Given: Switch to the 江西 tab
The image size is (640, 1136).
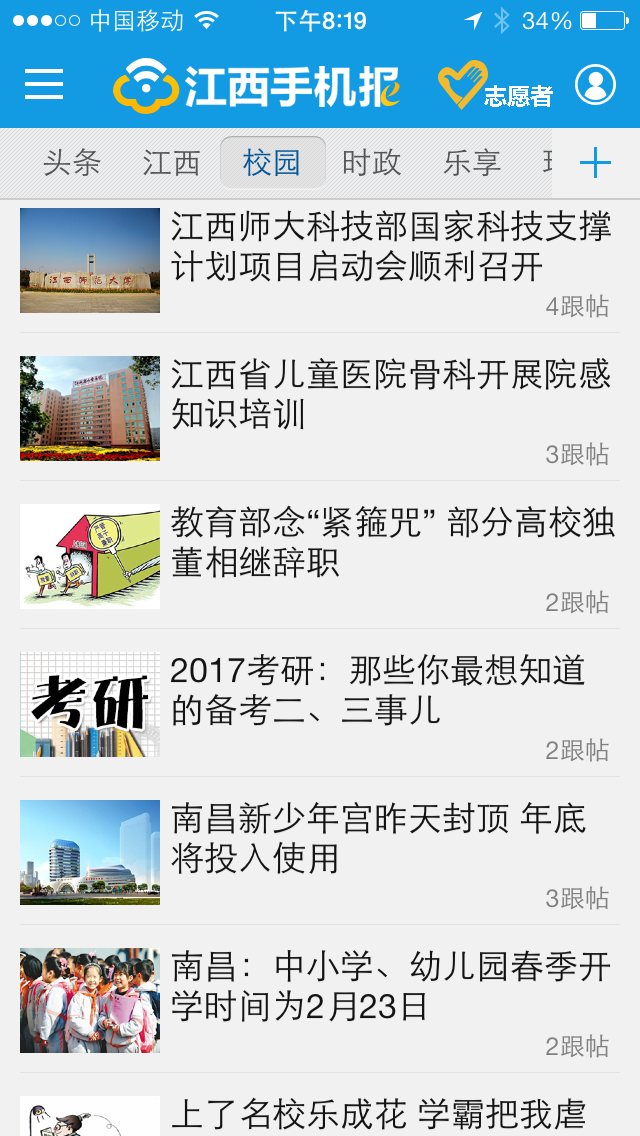Looking at the screenshot, I should pyautogui.click(x=171, y=163).
